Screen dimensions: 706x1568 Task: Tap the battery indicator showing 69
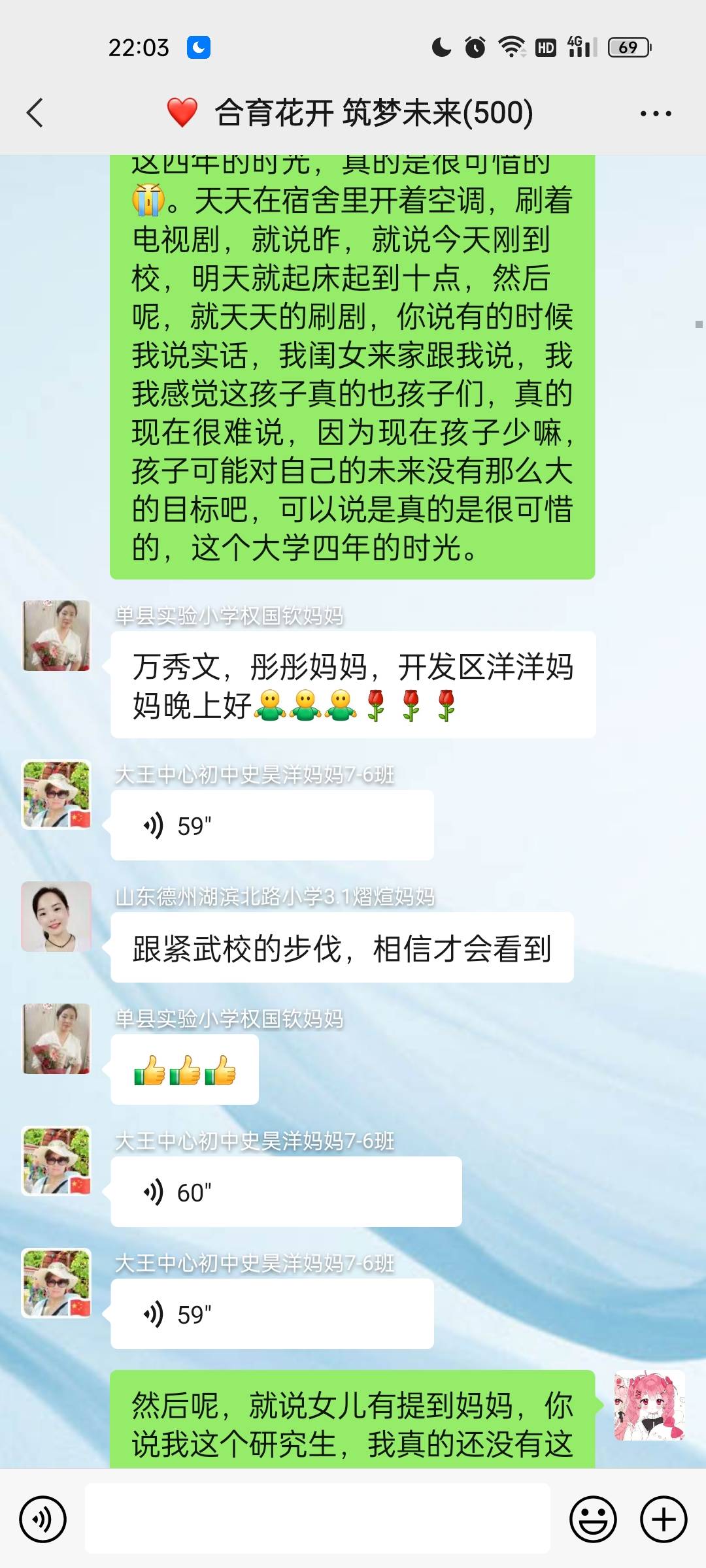(x=626, y=46)
